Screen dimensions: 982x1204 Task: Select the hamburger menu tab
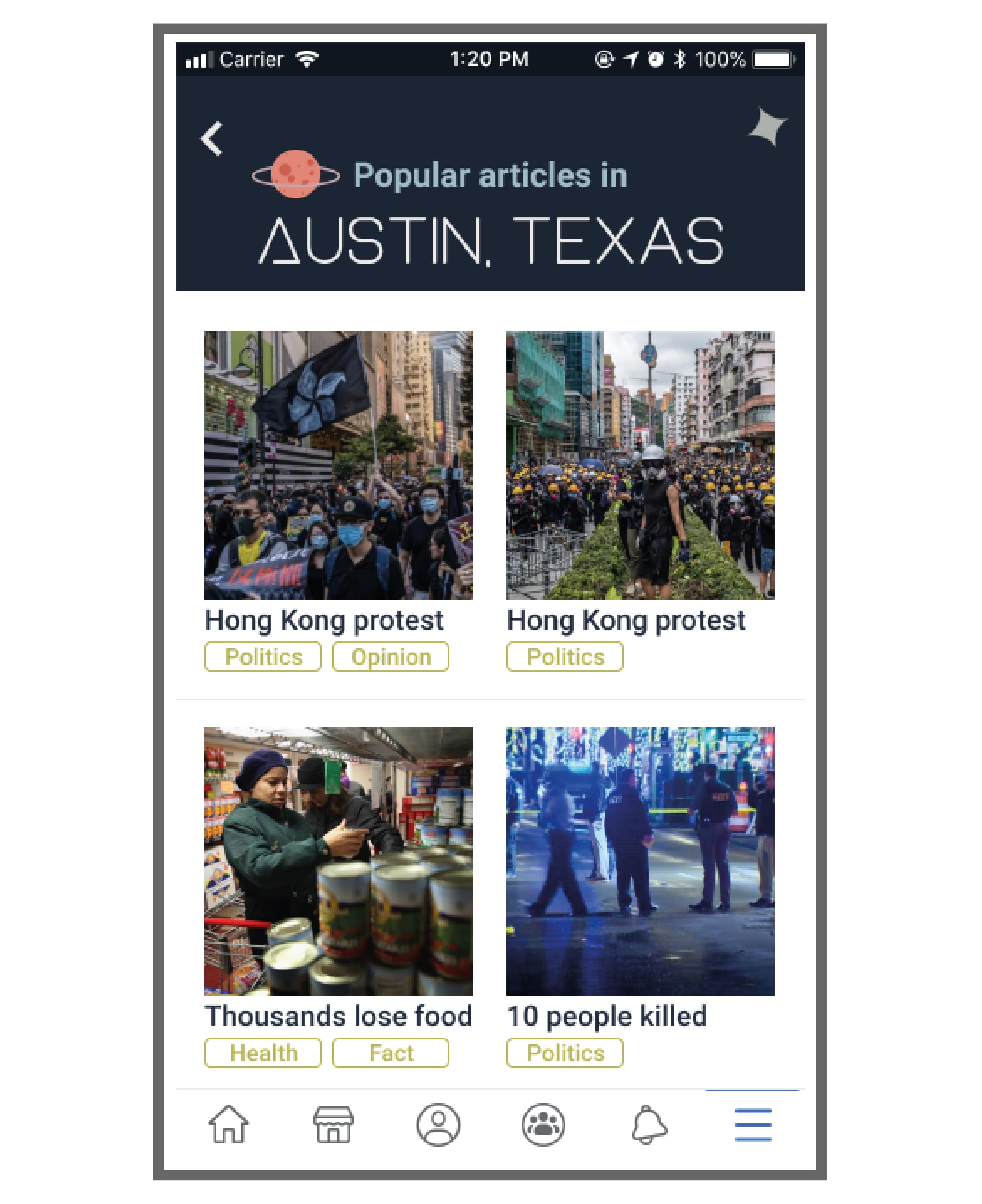point(753,1124)
